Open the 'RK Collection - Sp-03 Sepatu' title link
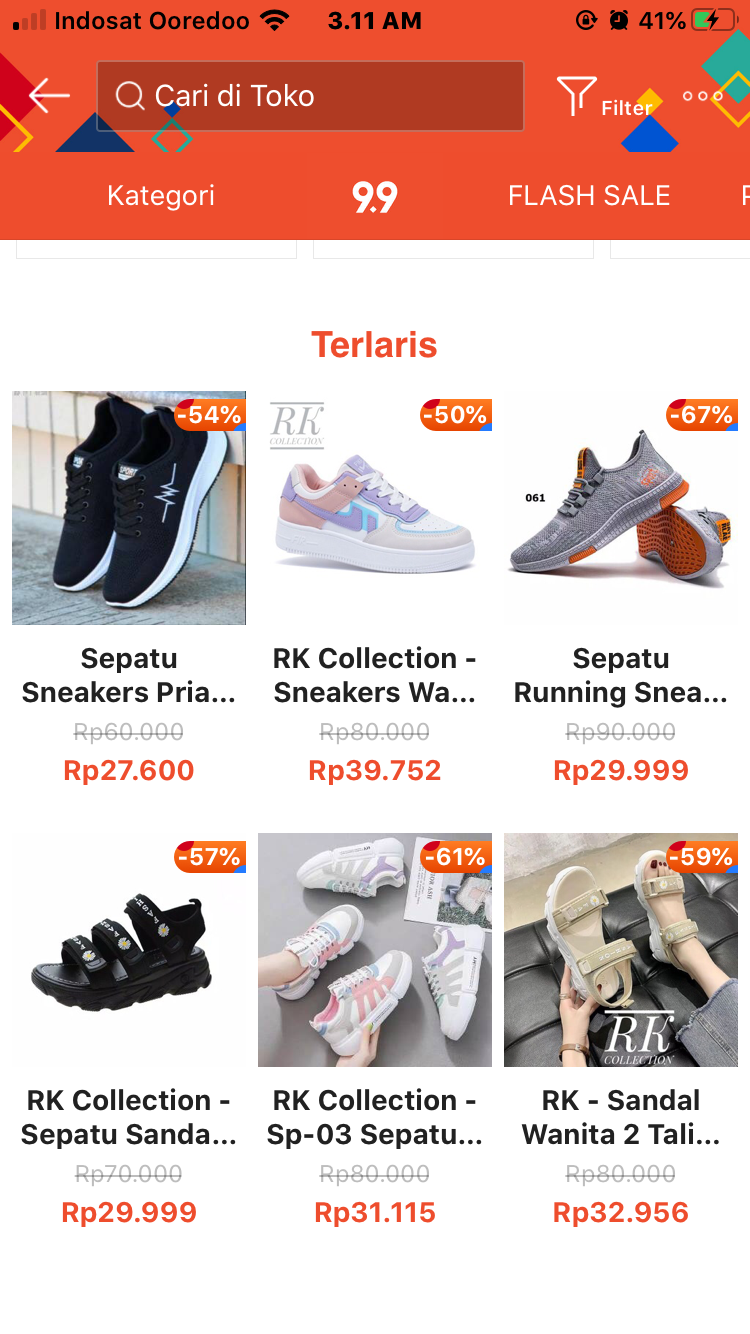 374,1117
